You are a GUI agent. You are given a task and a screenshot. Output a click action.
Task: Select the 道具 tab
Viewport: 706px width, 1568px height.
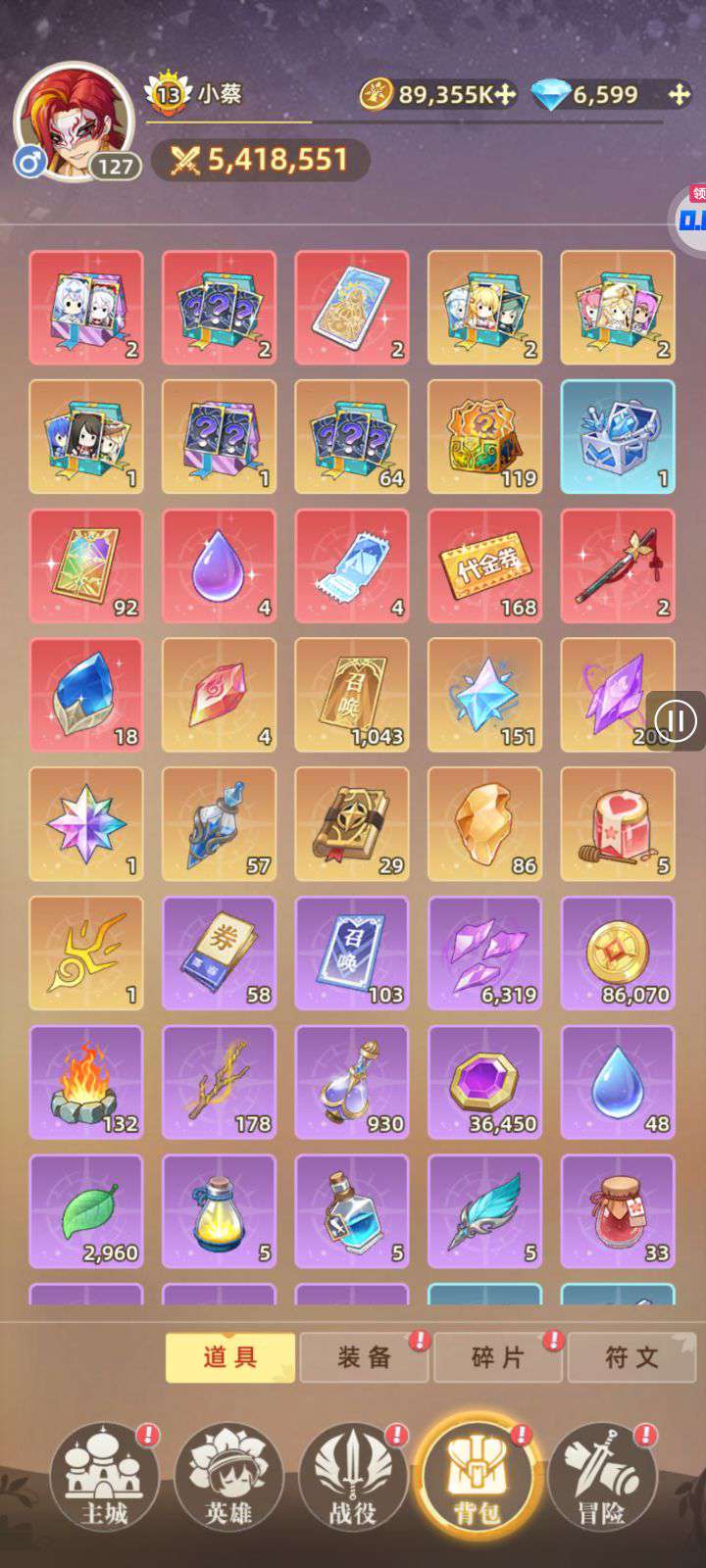230,1357
